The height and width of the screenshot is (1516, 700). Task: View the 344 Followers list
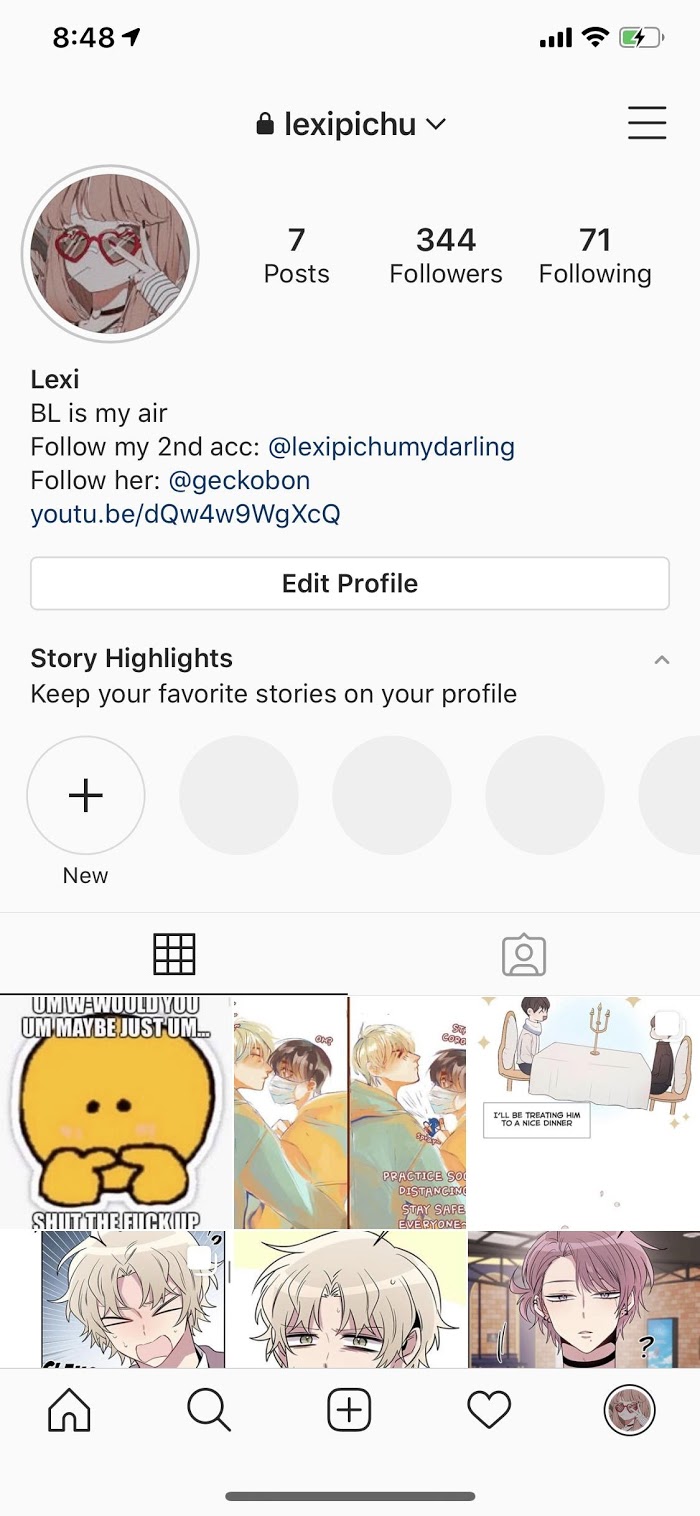446,256
